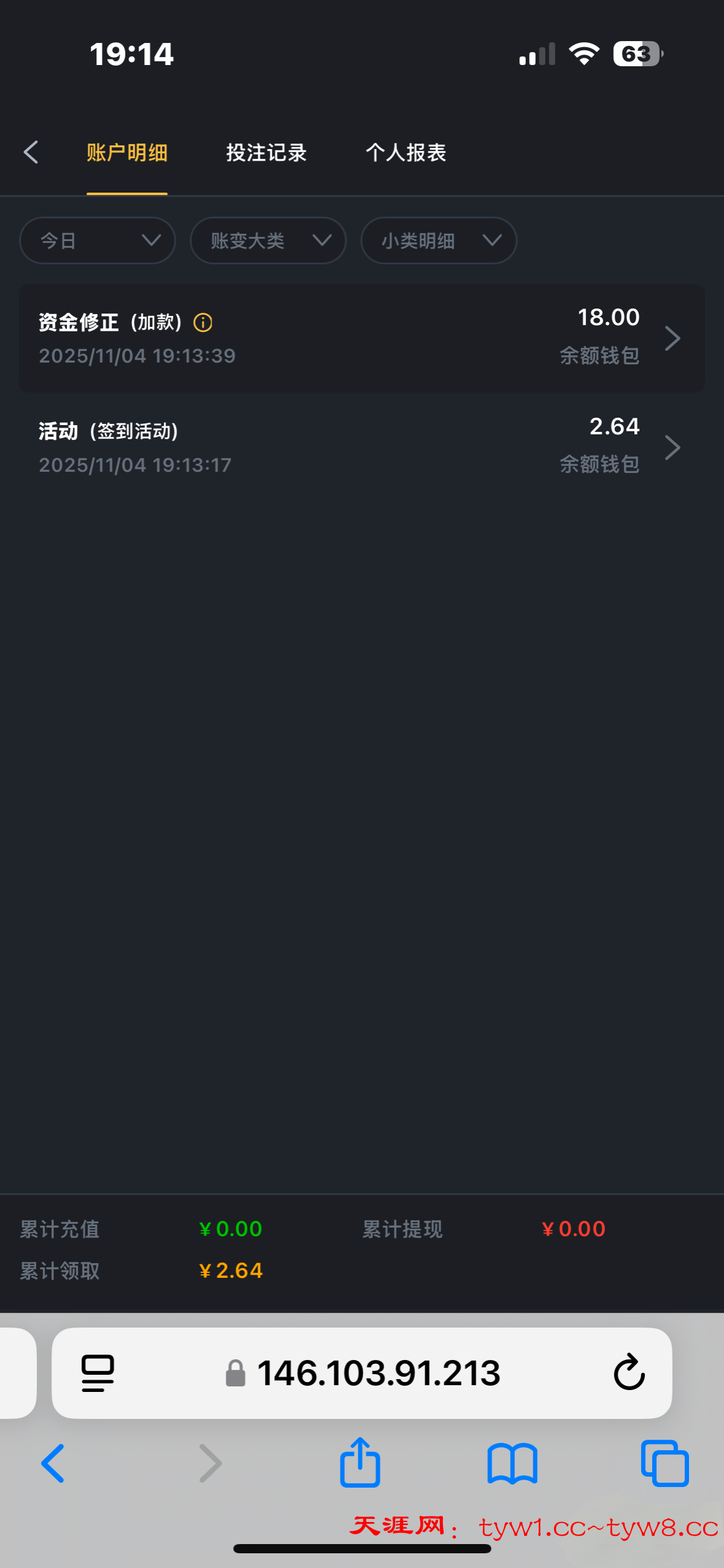
Task: Tap the info icon beside 资金修正 (加款)
Action: coord(203,322)
